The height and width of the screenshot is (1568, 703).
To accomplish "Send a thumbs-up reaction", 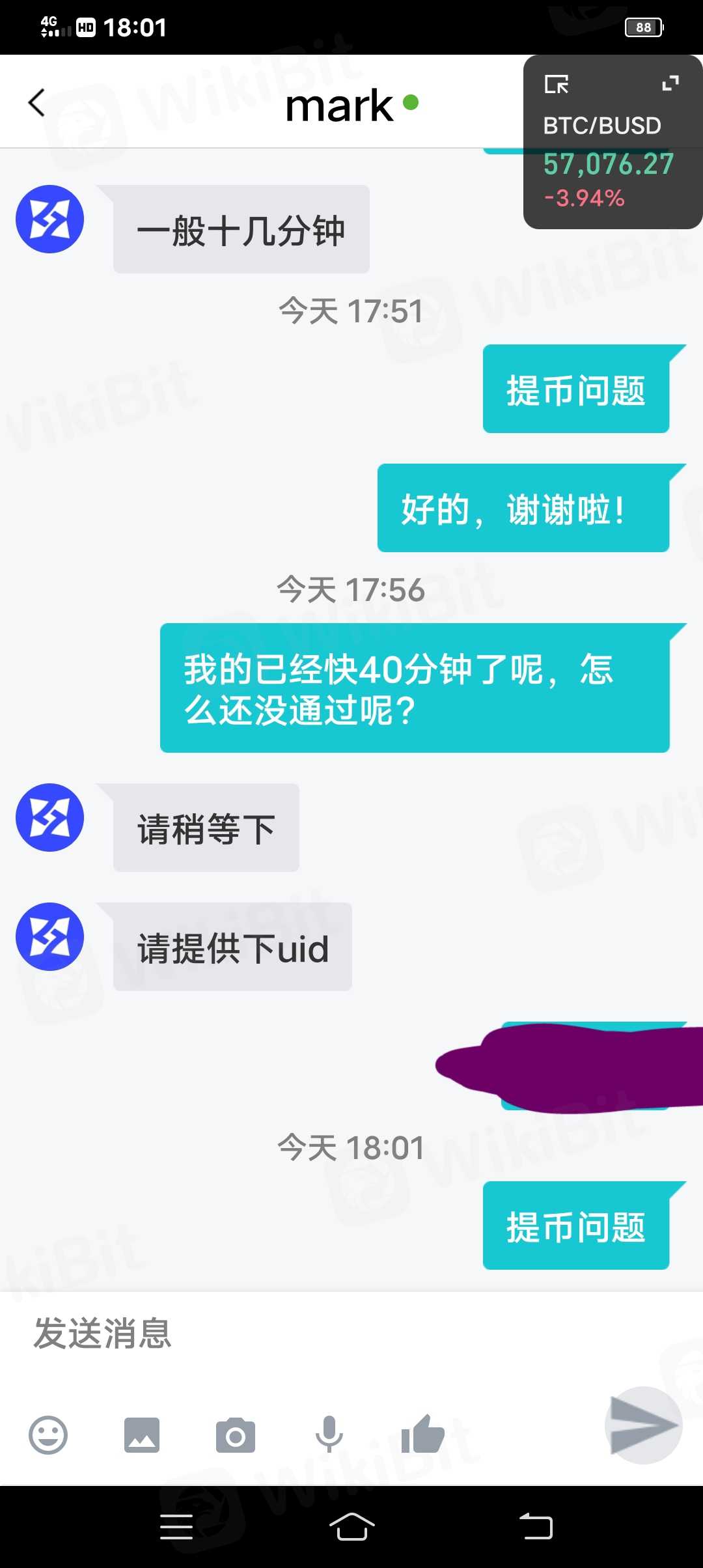I will coord(423,1435).
